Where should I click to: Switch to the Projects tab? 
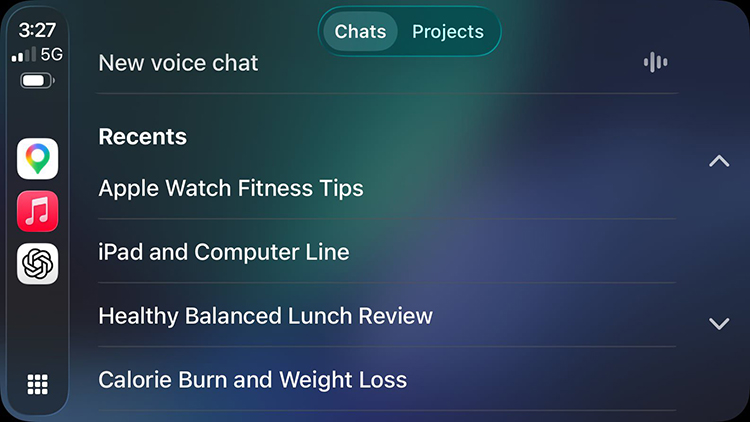coord(447,32)
